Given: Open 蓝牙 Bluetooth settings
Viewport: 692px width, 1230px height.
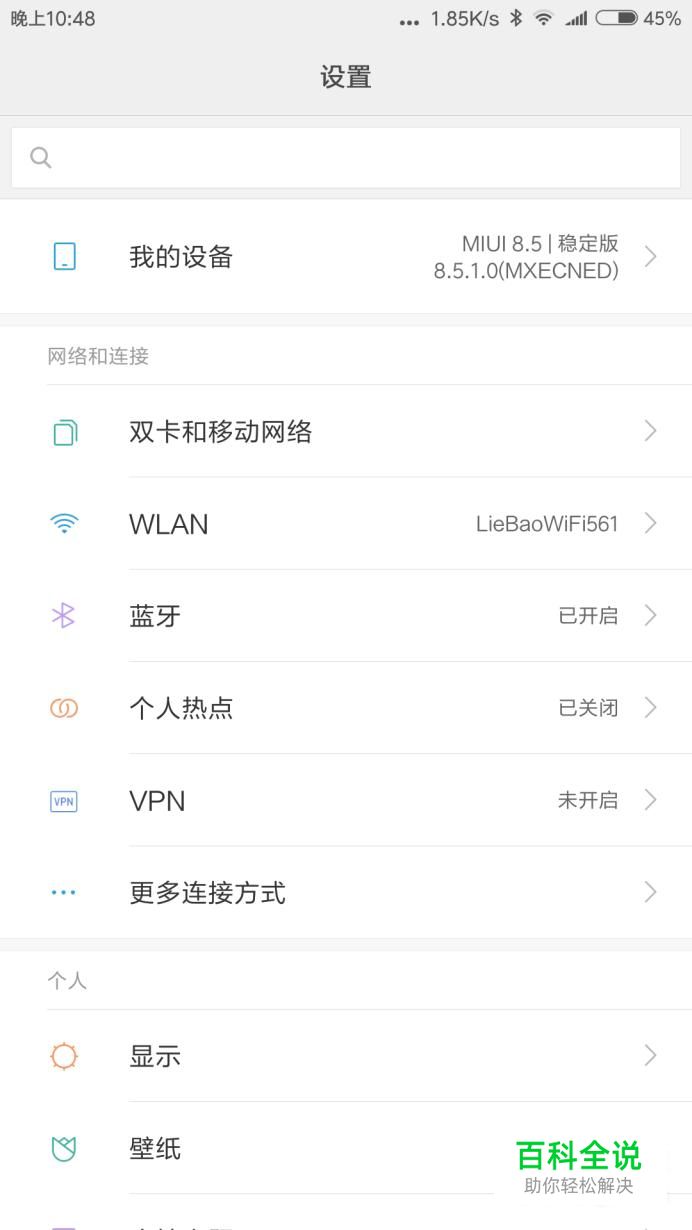Looking at the screenshot, I should (x=346, y=615).
